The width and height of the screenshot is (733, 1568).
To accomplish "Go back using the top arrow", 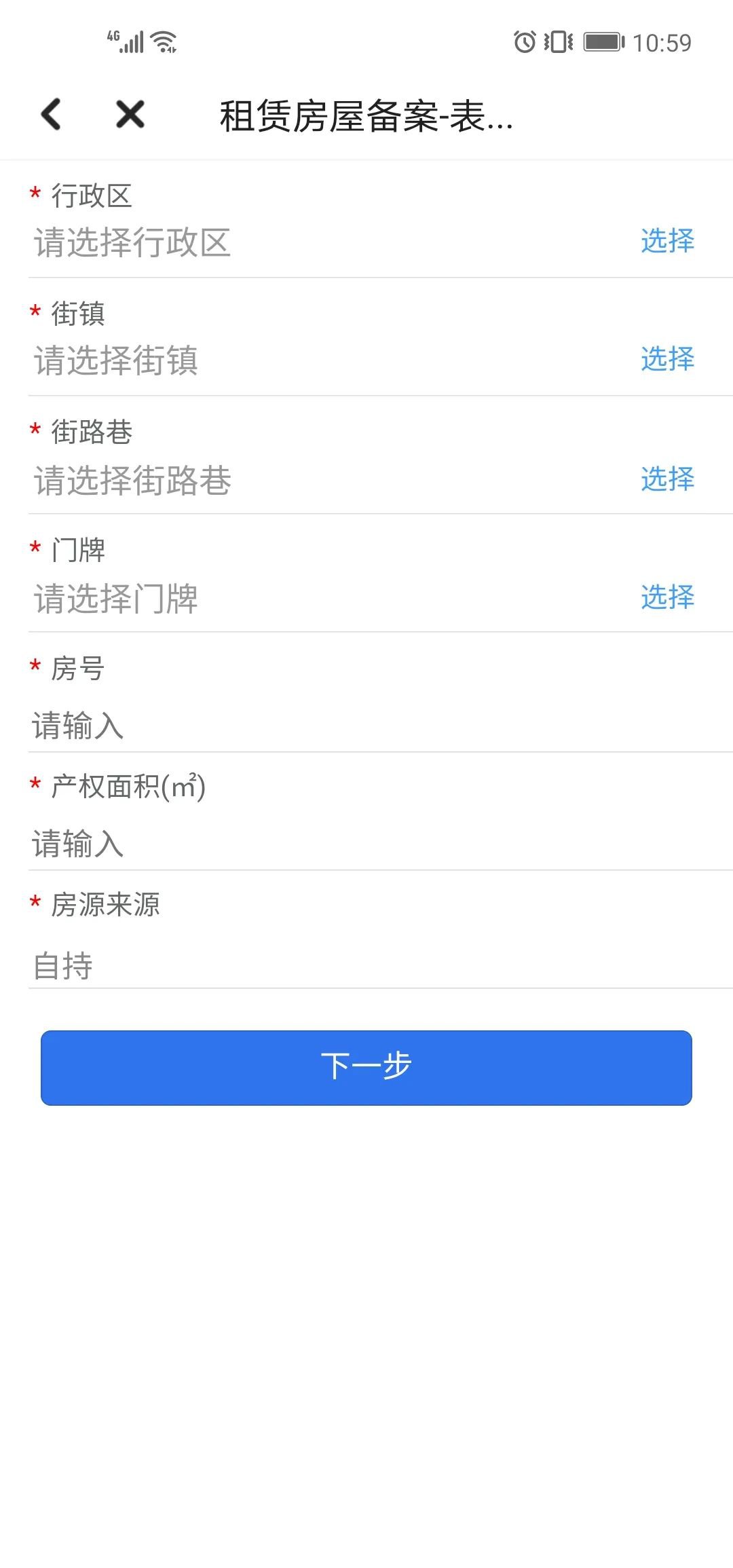I will (52, 114).
